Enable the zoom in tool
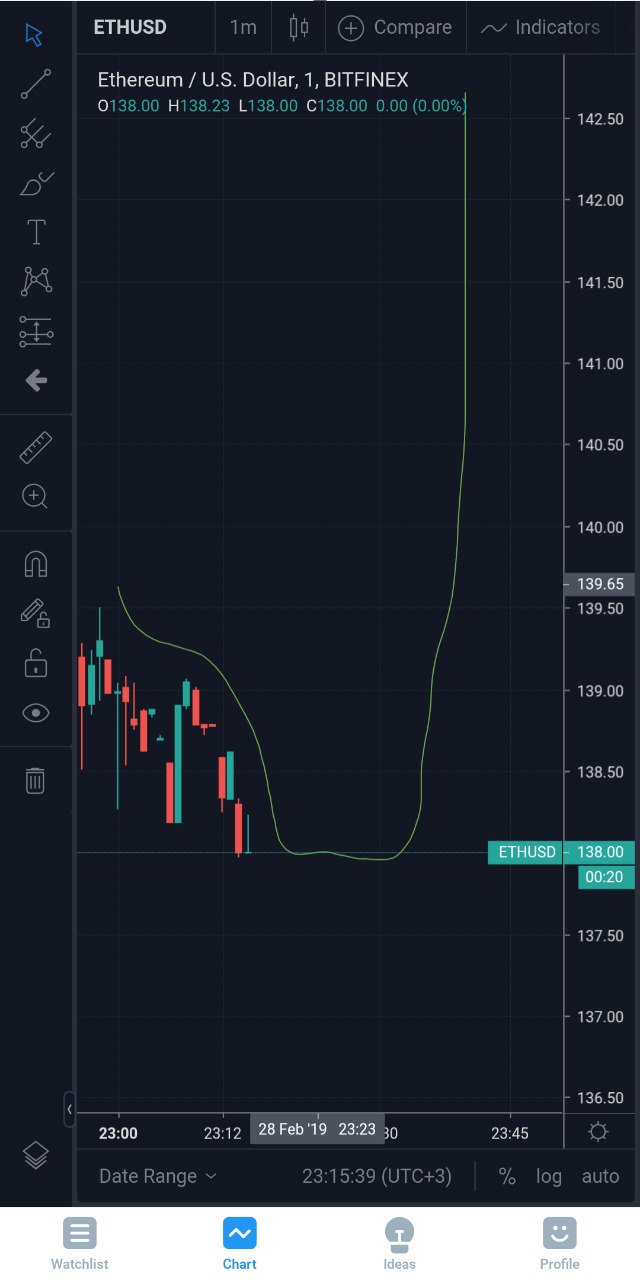Image resolution: width=640 pixels, height=1280 pixels. 36,496
